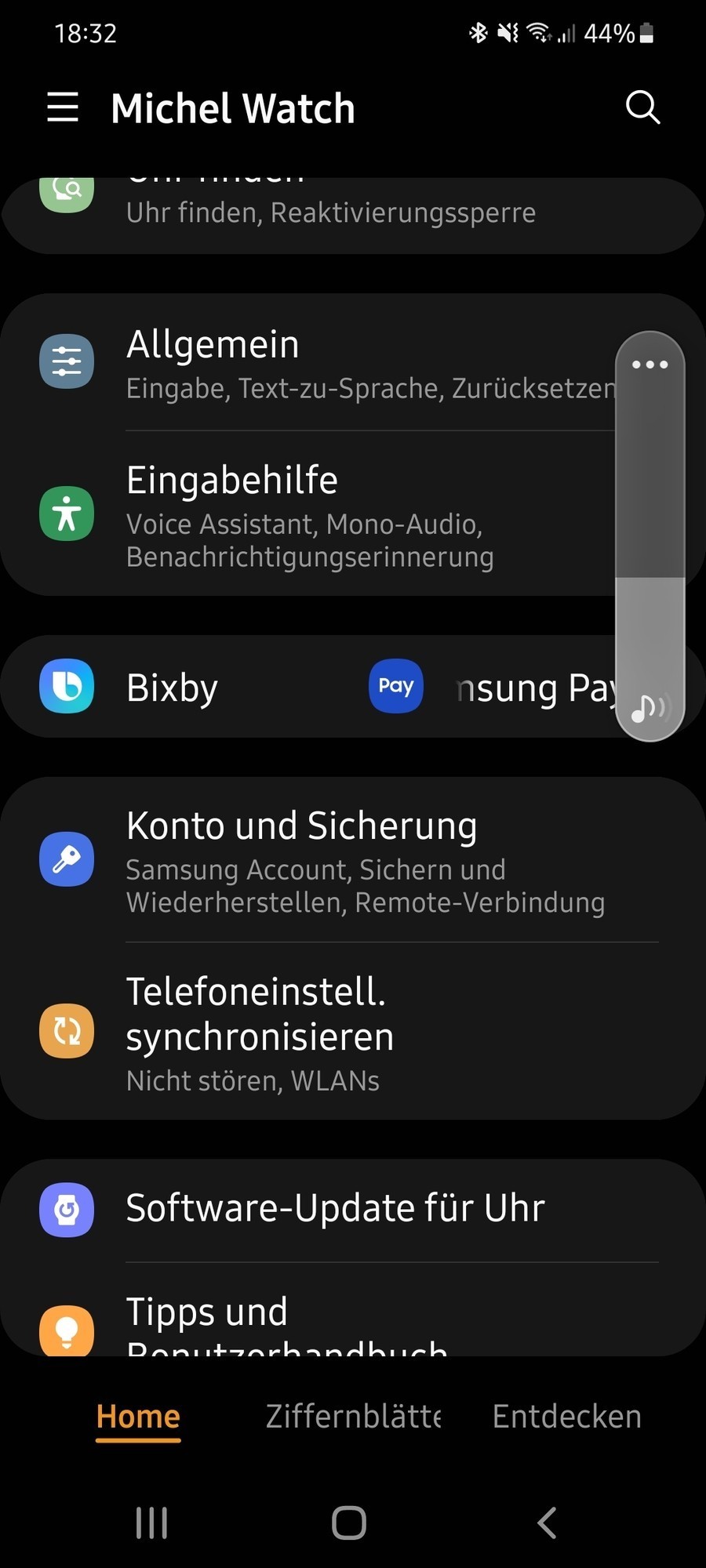Open Konto und Sicherung
Image resolution: width=706 pixels, height=1568 pixels.
tap(353, 860)
